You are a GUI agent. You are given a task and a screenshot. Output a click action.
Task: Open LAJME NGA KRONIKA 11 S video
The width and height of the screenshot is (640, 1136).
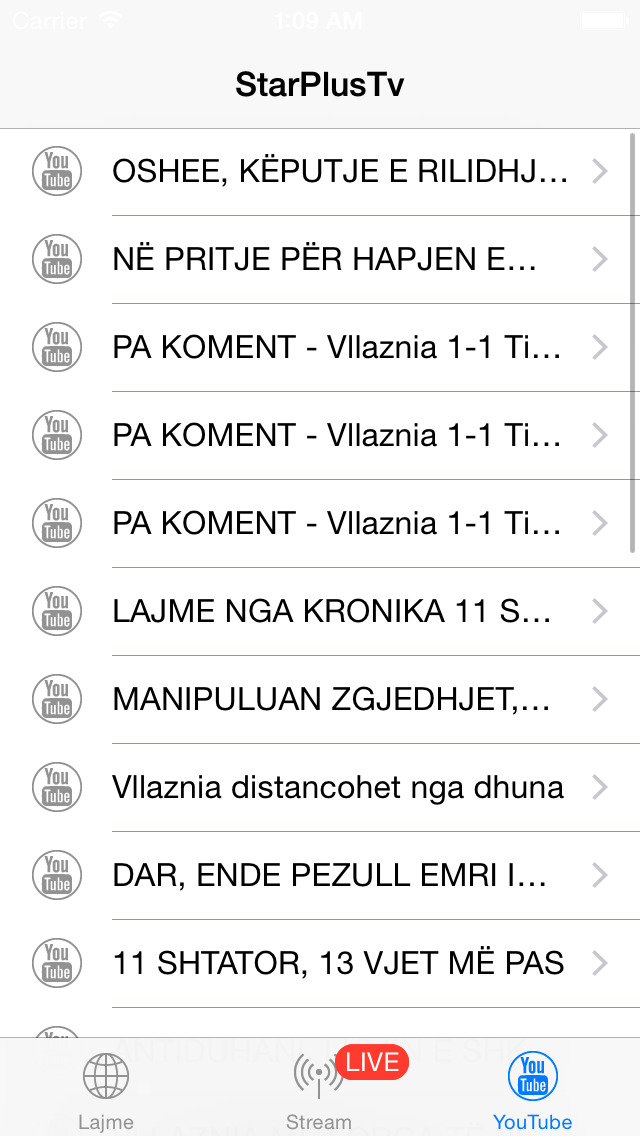click(x=320, y=611)
